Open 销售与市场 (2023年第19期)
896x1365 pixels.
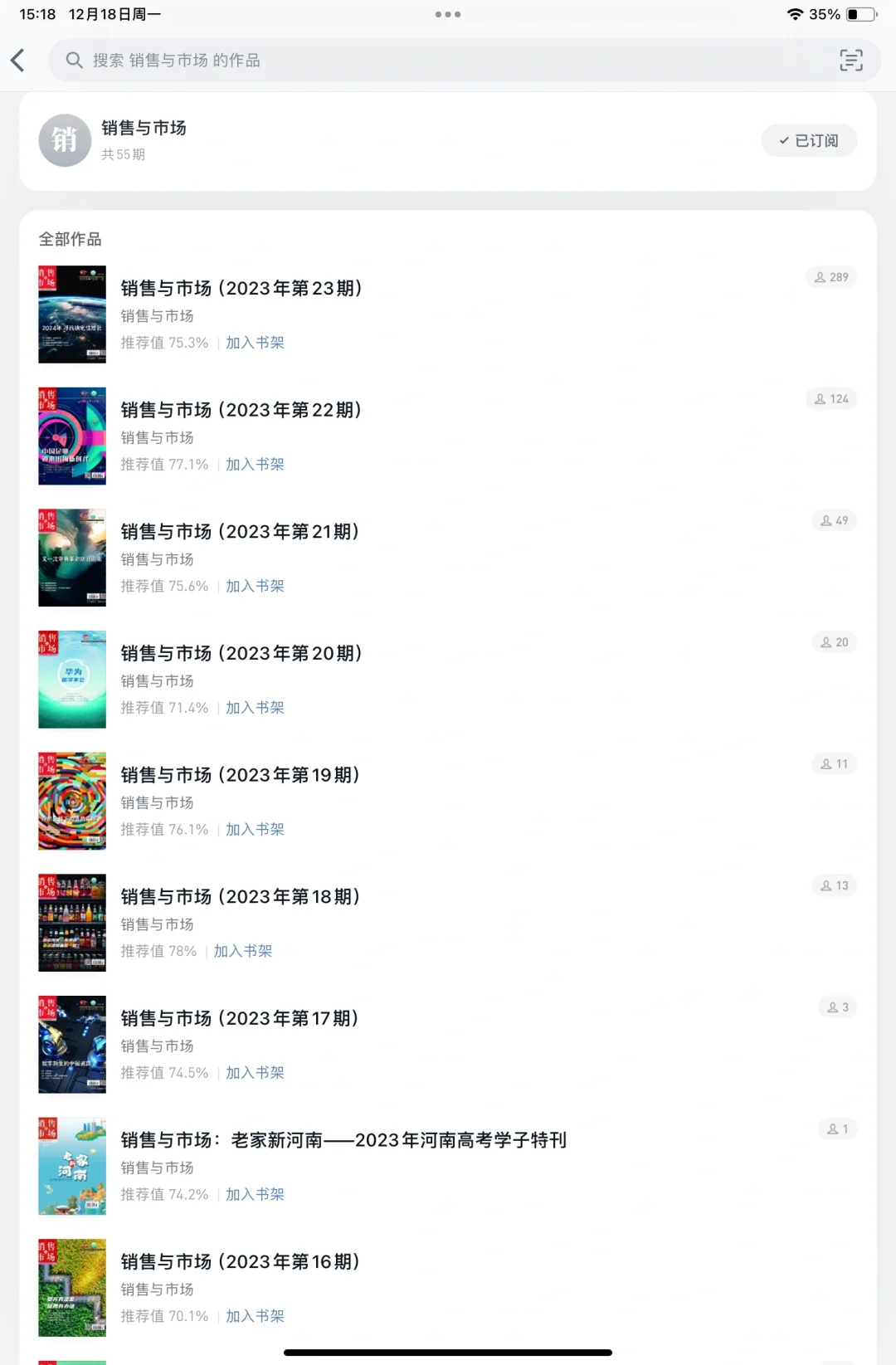tap(241, 775)
